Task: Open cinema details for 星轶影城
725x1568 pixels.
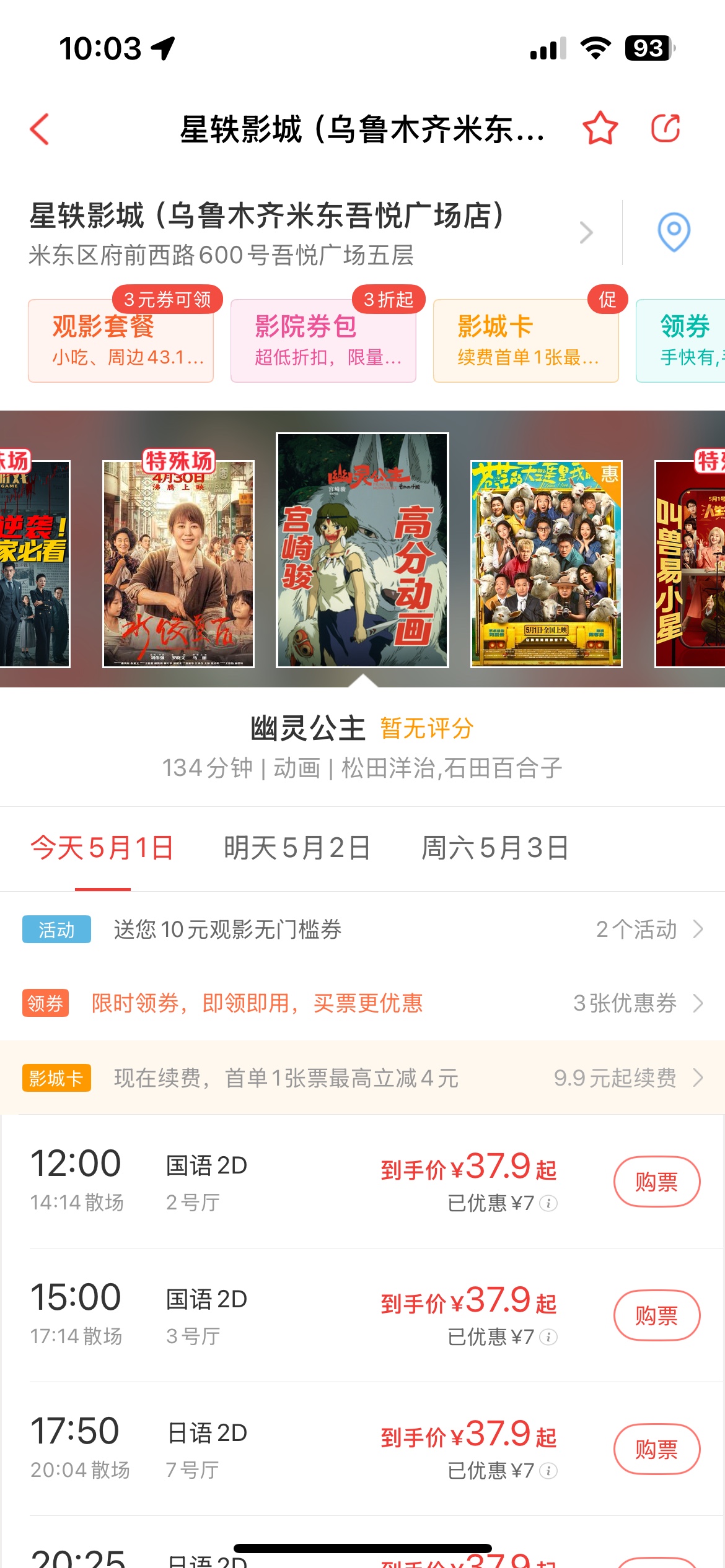Action: pyautogui.click(x=310, y=233)
